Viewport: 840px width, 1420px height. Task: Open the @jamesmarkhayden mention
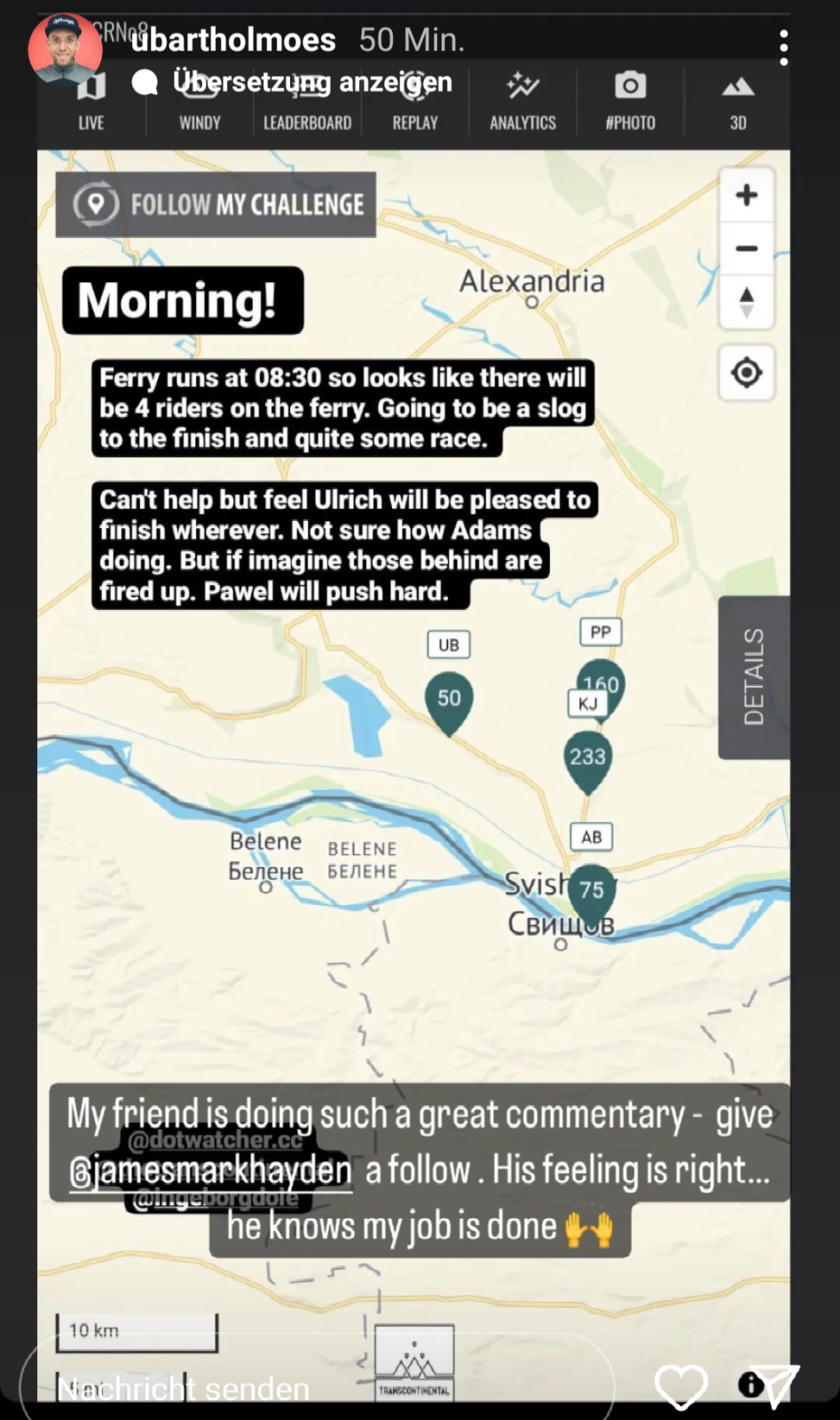210,1171
